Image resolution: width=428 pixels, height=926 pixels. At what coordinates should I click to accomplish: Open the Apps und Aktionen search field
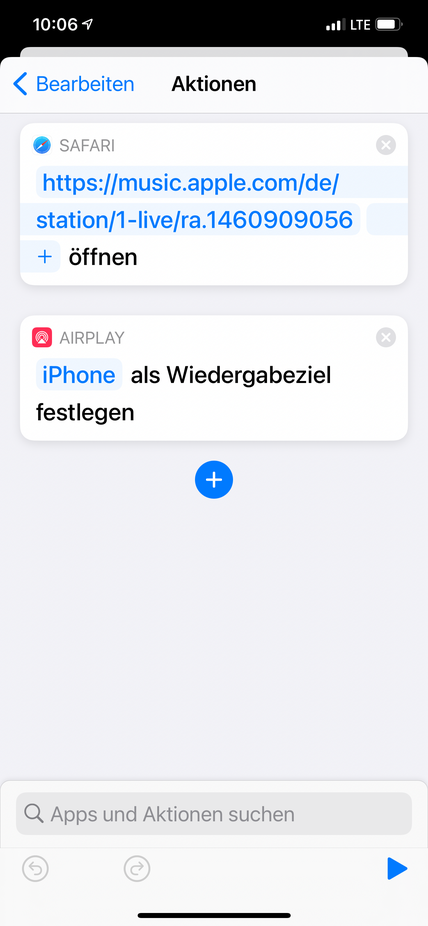214,814
